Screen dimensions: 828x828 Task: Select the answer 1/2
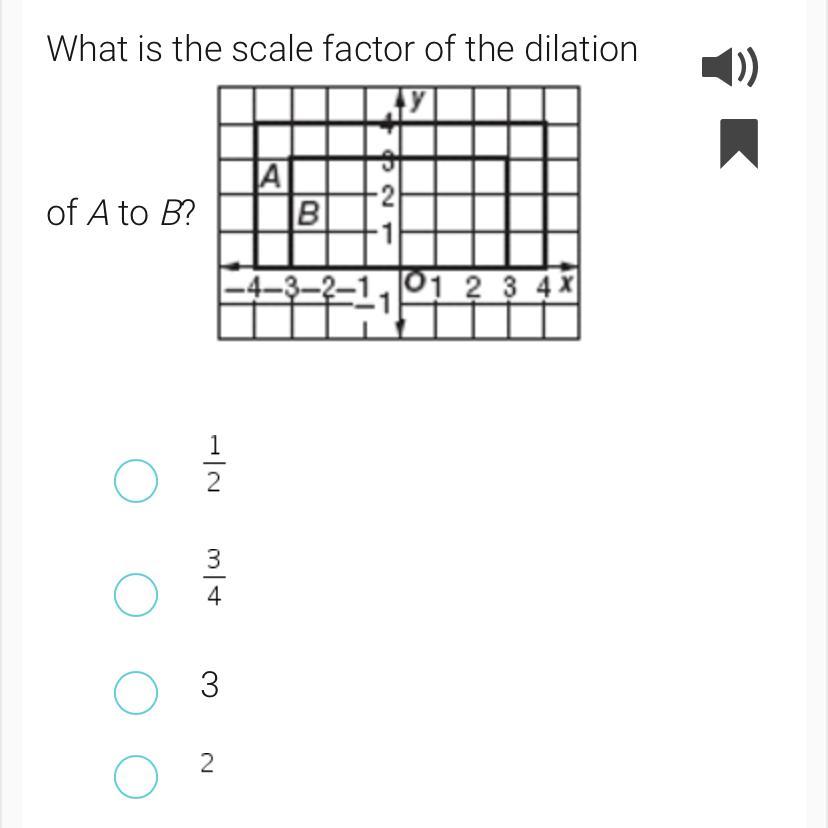(135, 480)
